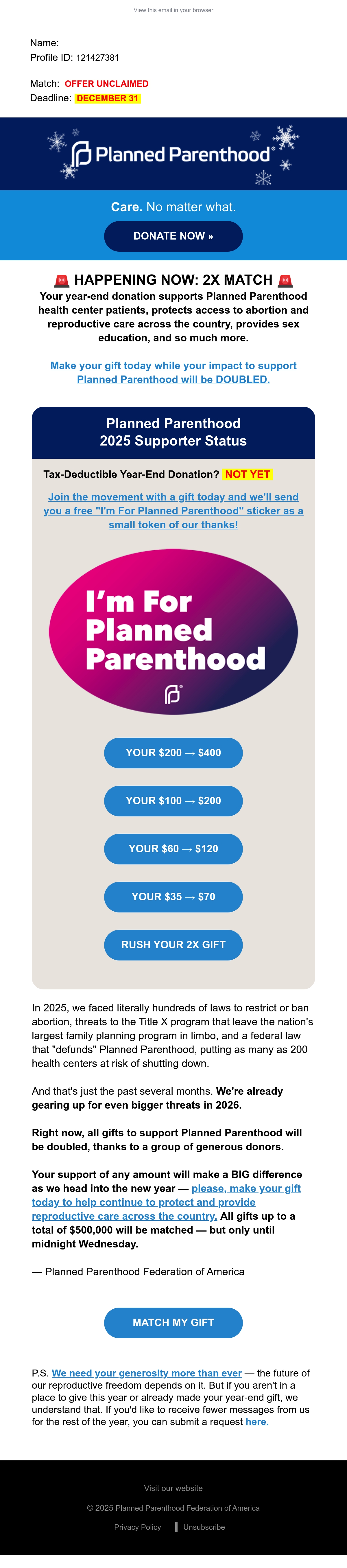Screen dimensions: 347x1568
Task: Open the free sticker offer link
Action: point(173,511)
